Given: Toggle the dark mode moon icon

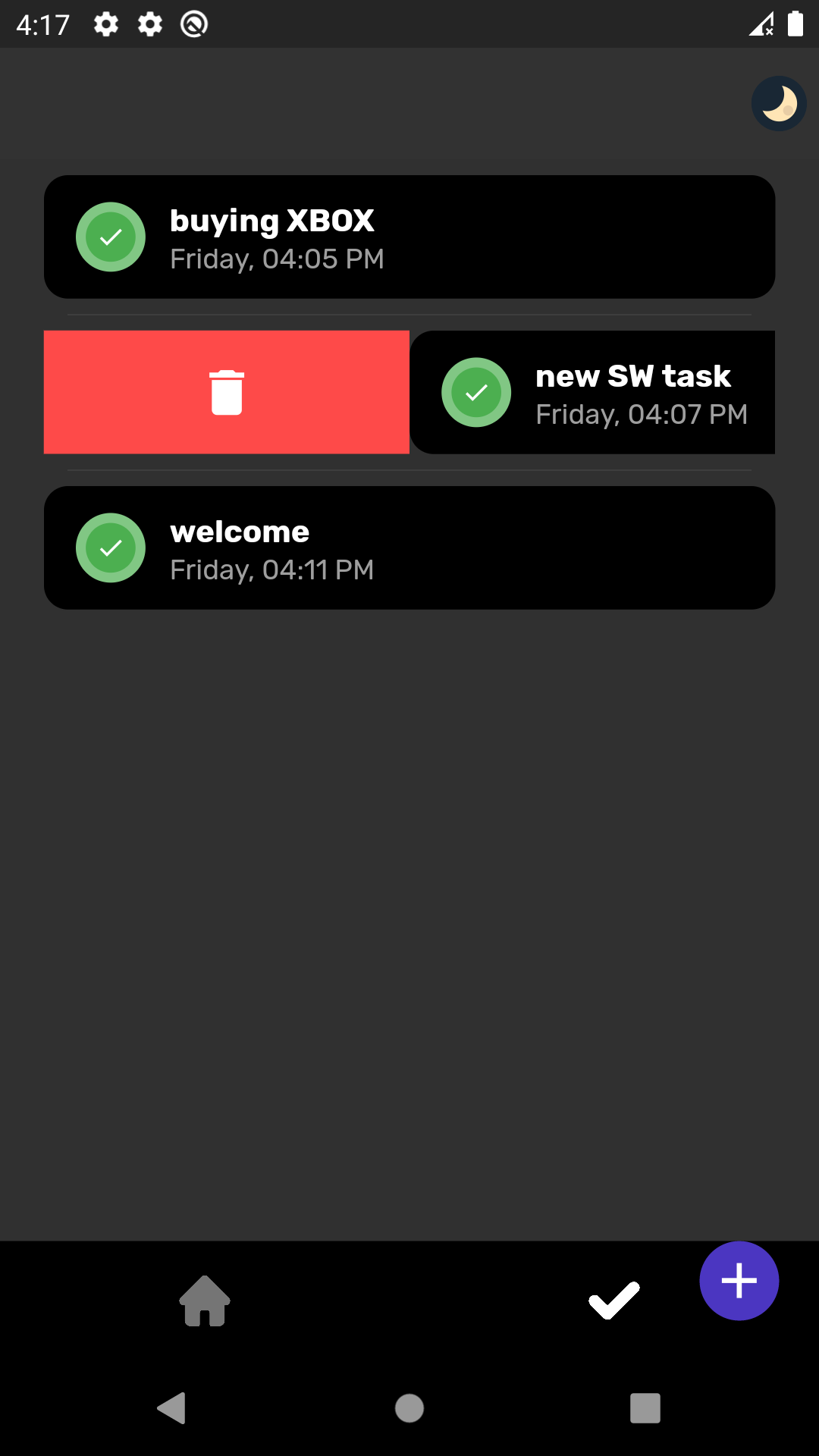Looking at the screenshot, I should (x=779, y=103).
